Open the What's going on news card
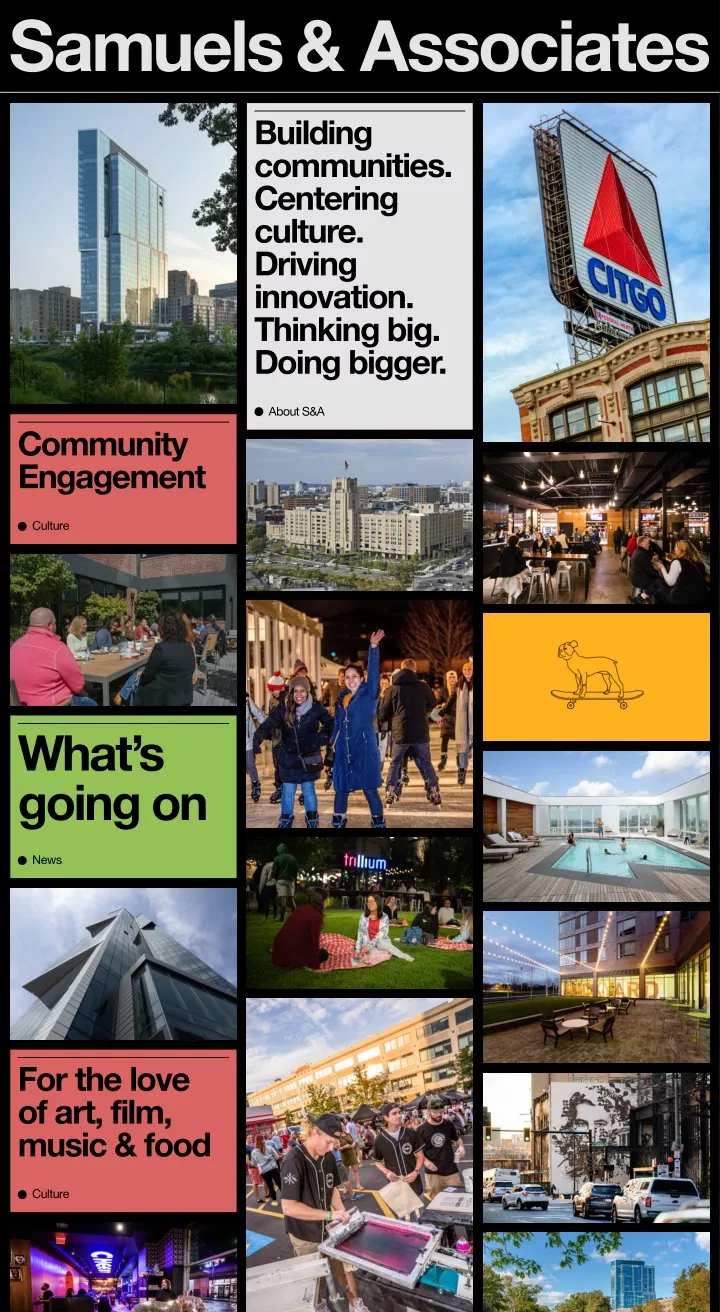 (123, 796)
